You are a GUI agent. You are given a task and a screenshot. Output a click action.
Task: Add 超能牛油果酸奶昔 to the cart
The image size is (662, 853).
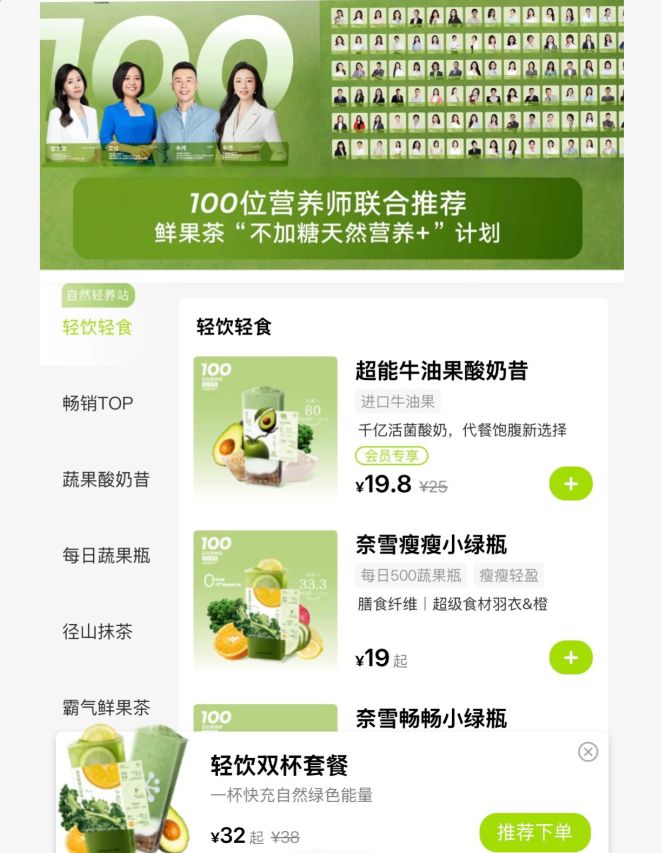point(570,484)
